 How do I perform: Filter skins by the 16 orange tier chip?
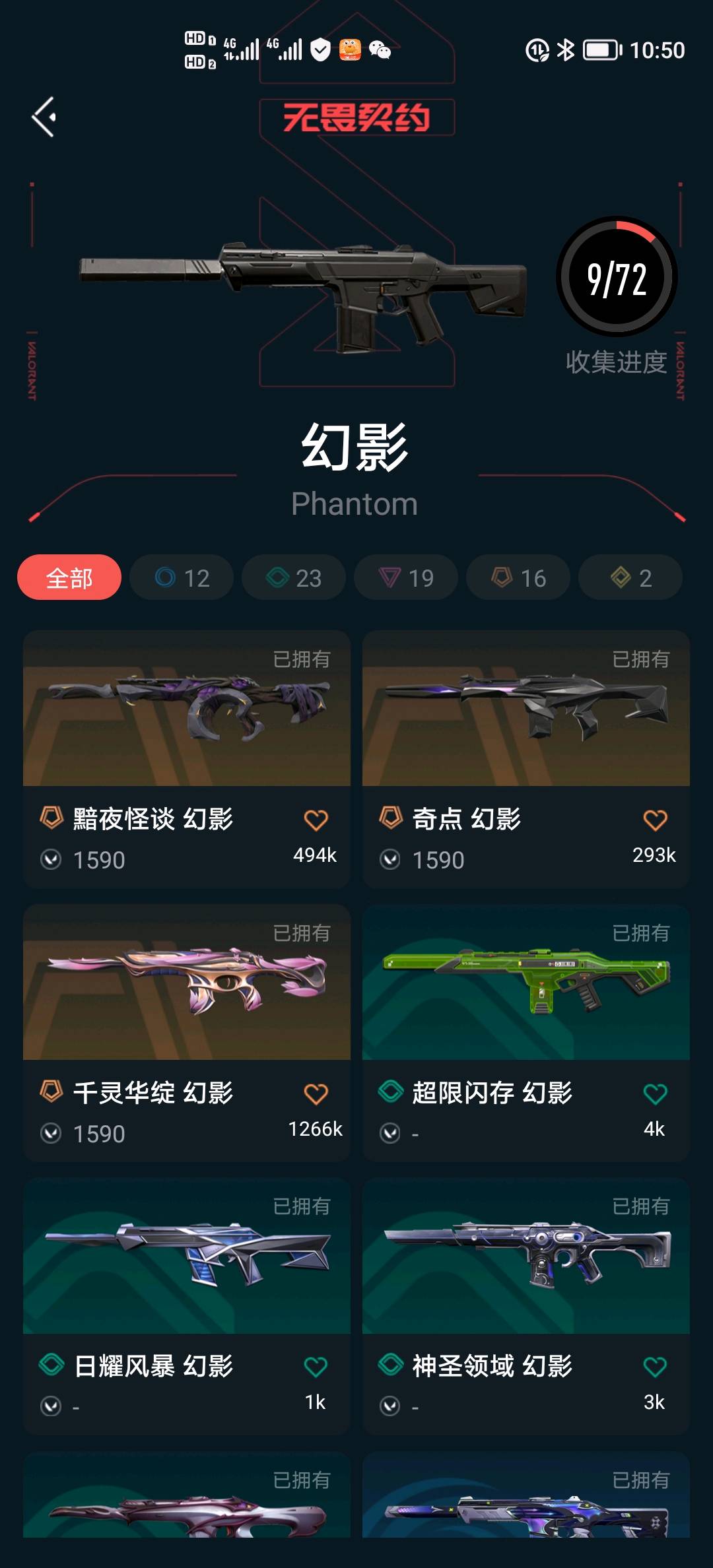point(518,577)
